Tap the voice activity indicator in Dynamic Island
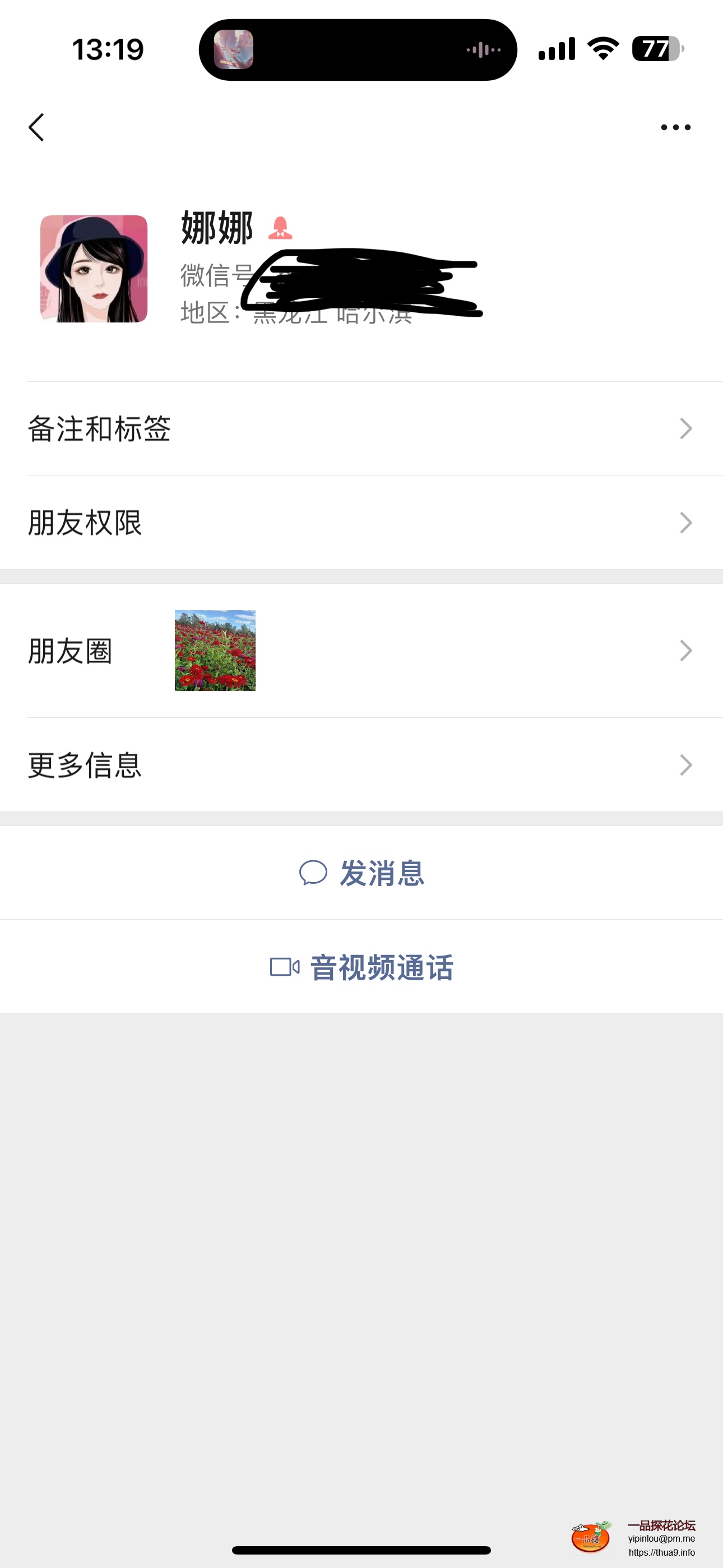Viewport: 723px width, 1568px height. tap(481, 49)
